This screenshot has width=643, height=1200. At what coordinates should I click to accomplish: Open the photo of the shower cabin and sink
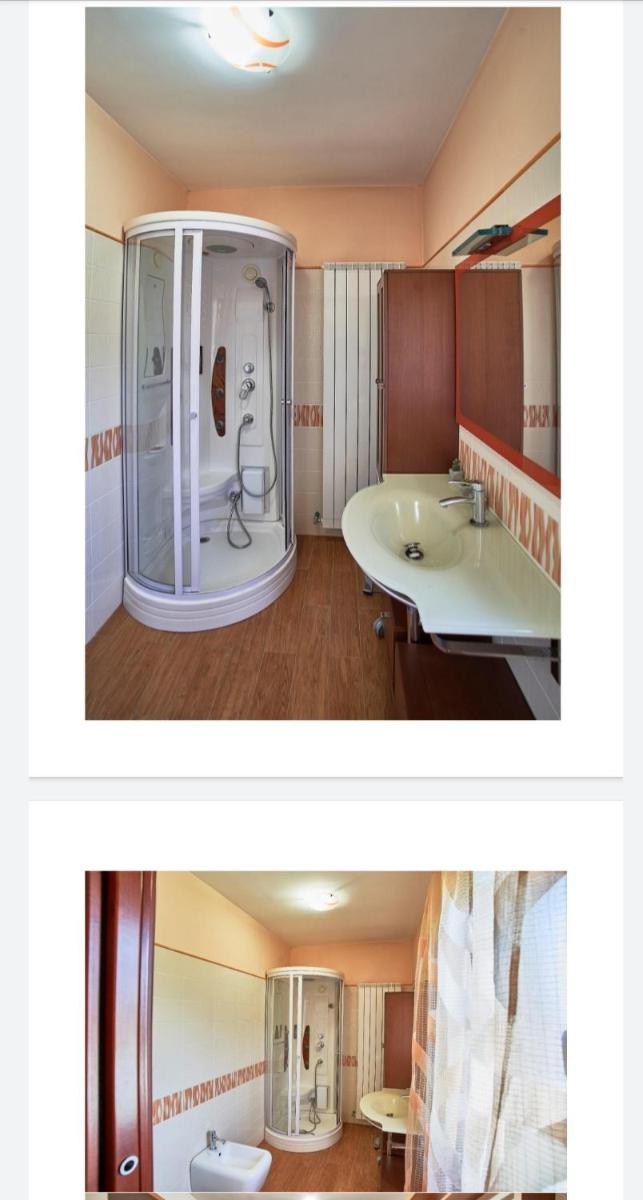tap(322, 363)
